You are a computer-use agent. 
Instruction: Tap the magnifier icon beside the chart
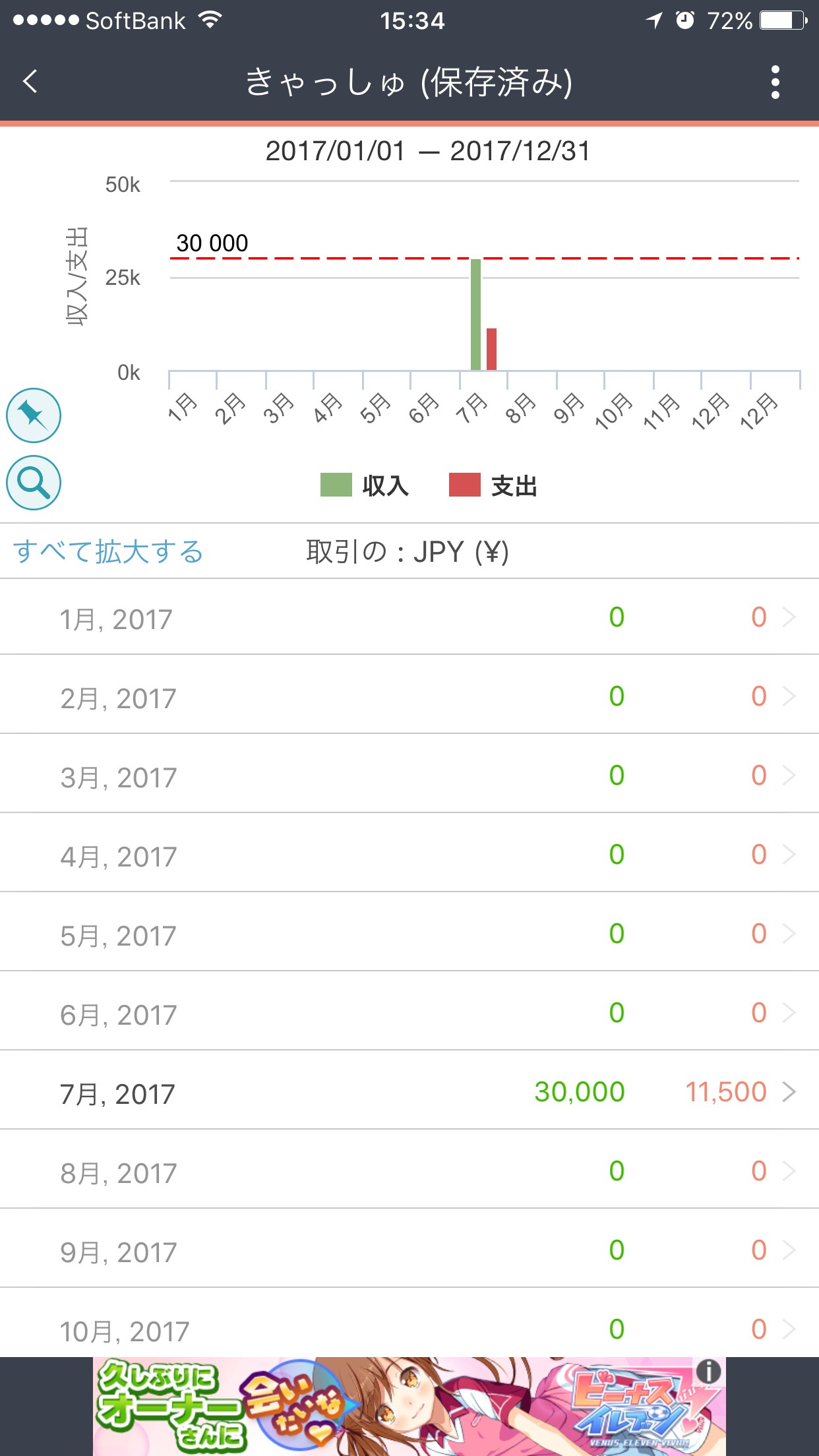pos(34,483)
